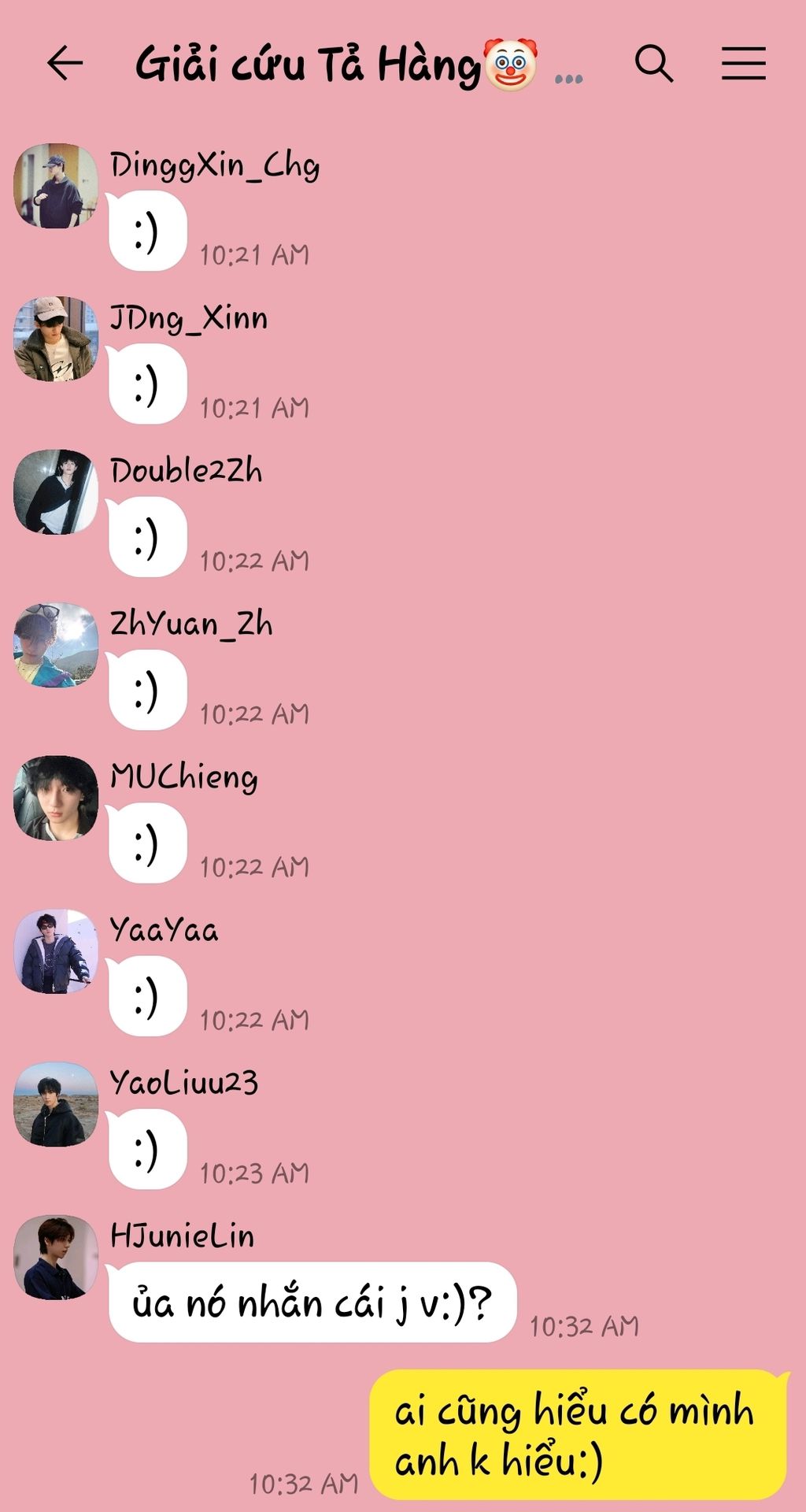View MUChieng's profile picture

click(56, 798)
